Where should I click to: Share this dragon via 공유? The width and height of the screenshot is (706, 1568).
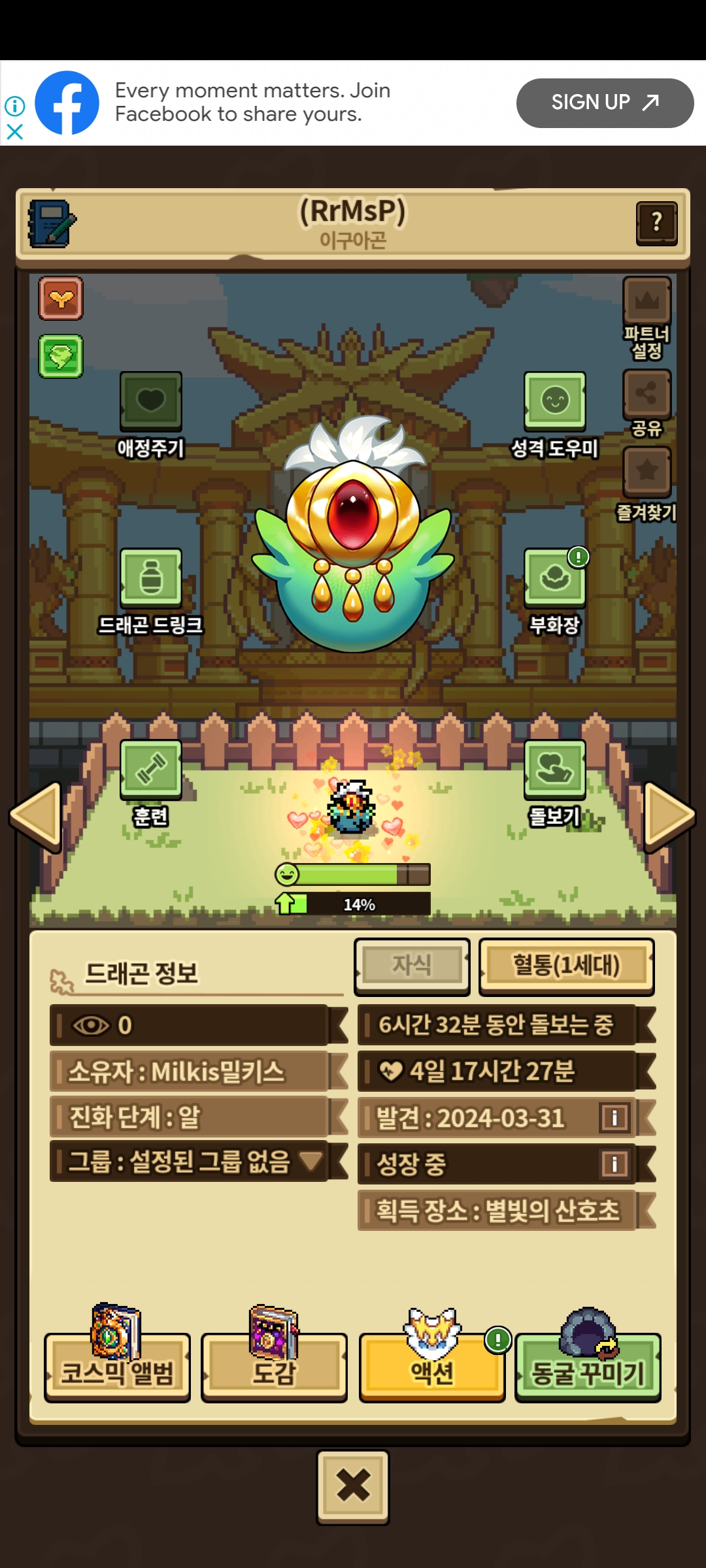pos(647,395)
